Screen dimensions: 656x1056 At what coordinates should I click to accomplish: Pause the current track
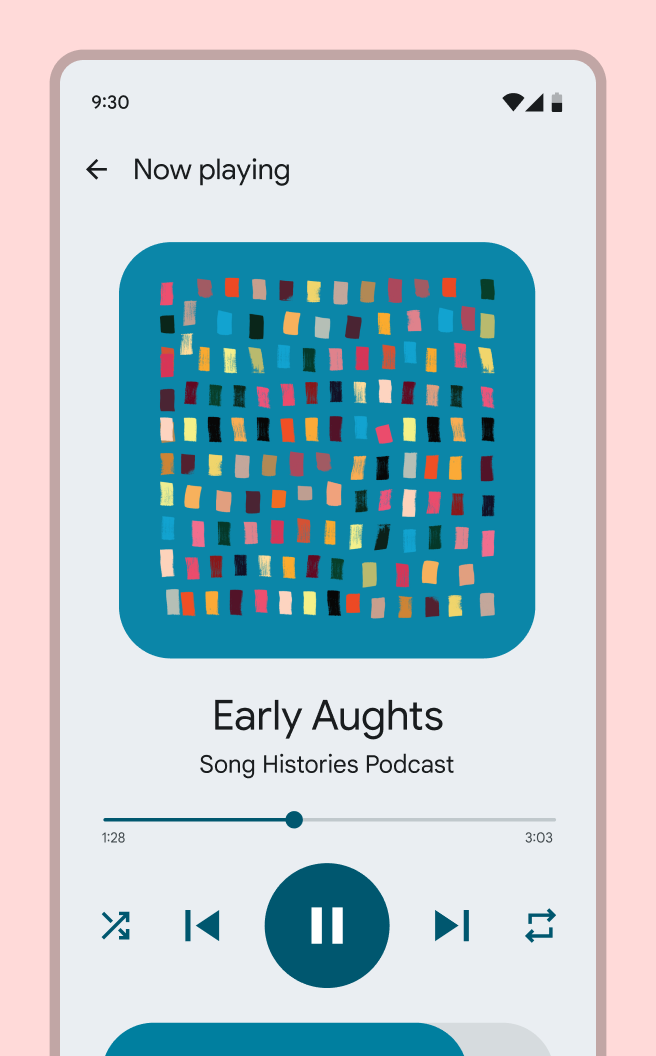coord(327,925)
